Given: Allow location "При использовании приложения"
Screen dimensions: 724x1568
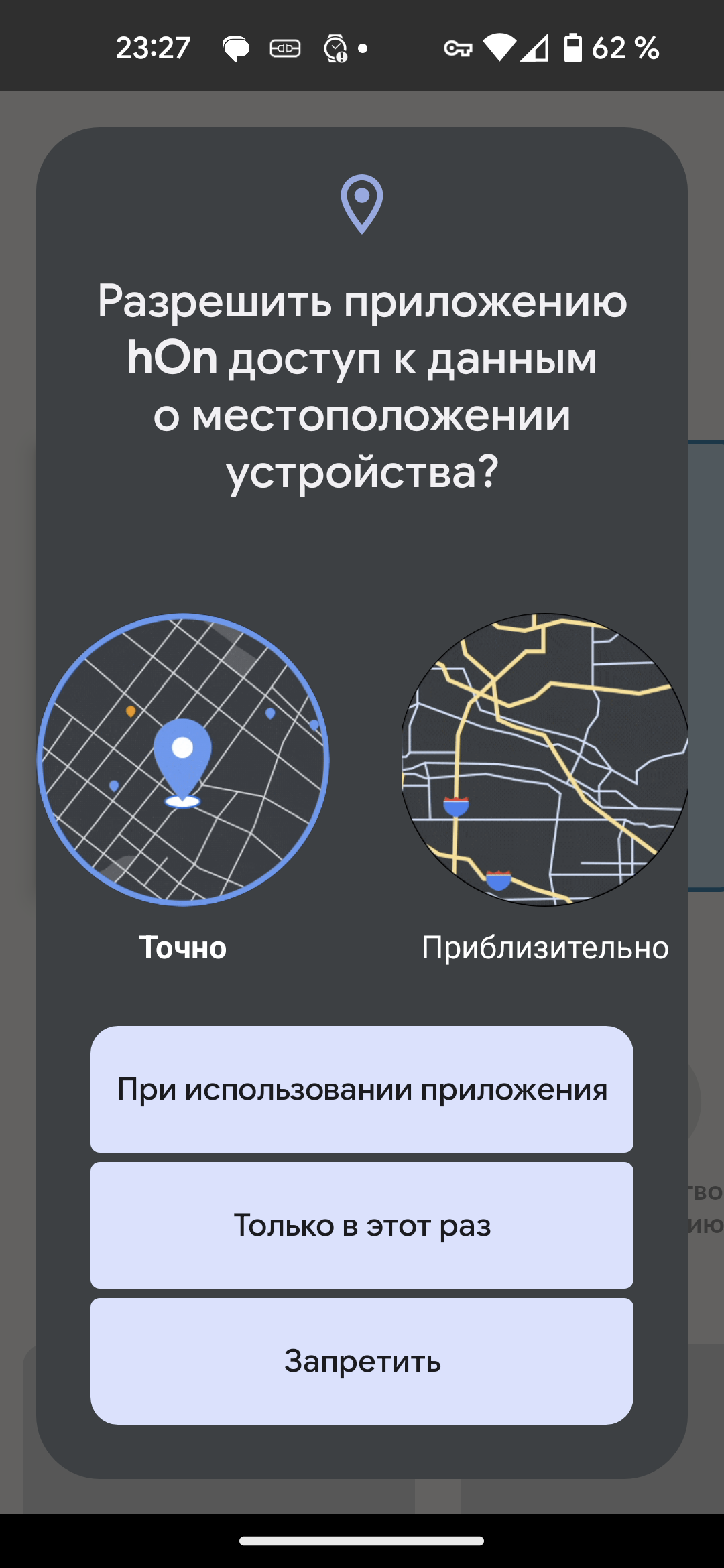Looking at the screenshot, I should (362, 1089).
